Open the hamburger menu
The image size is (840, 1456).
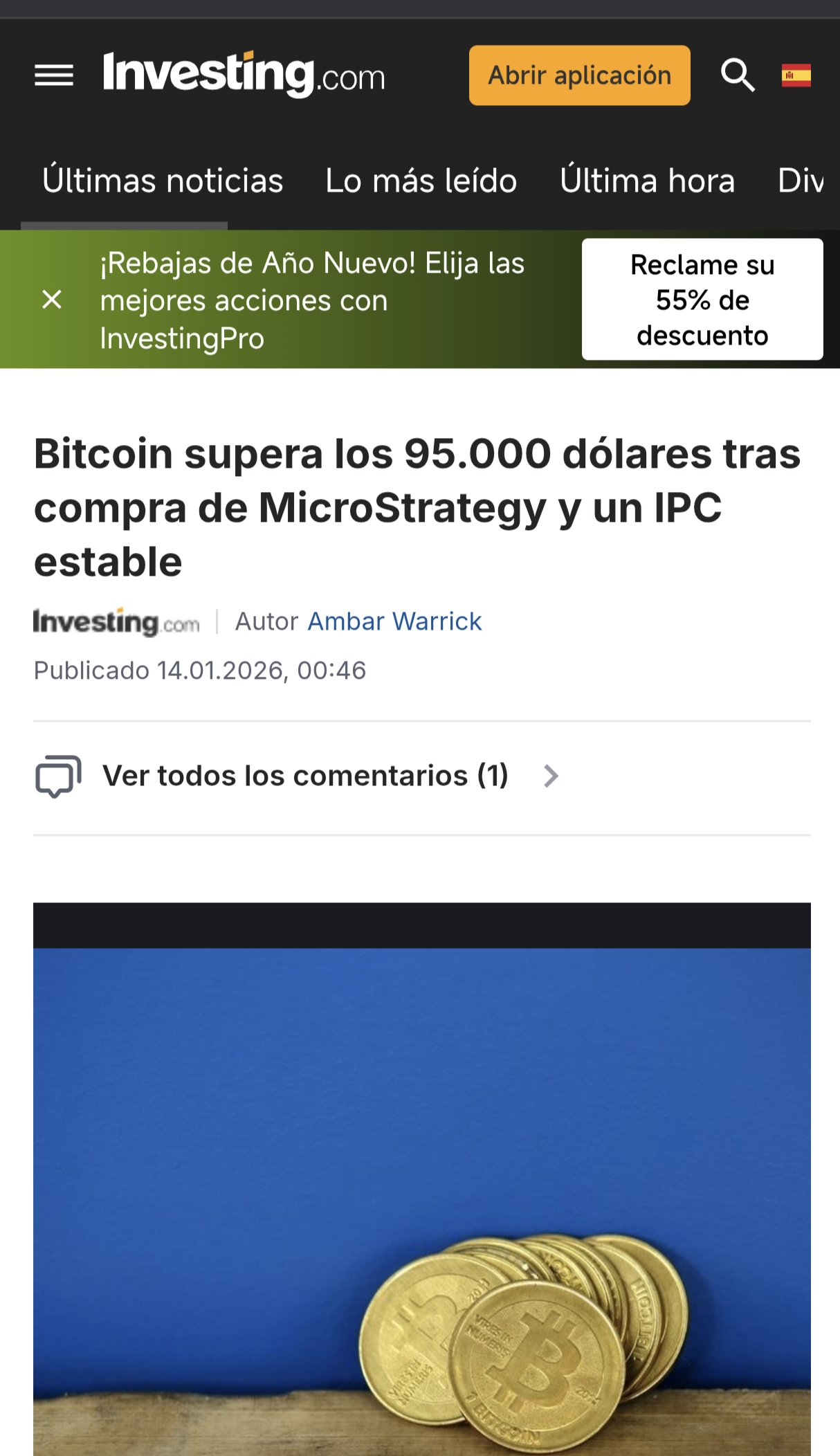[x=54, y=75]
